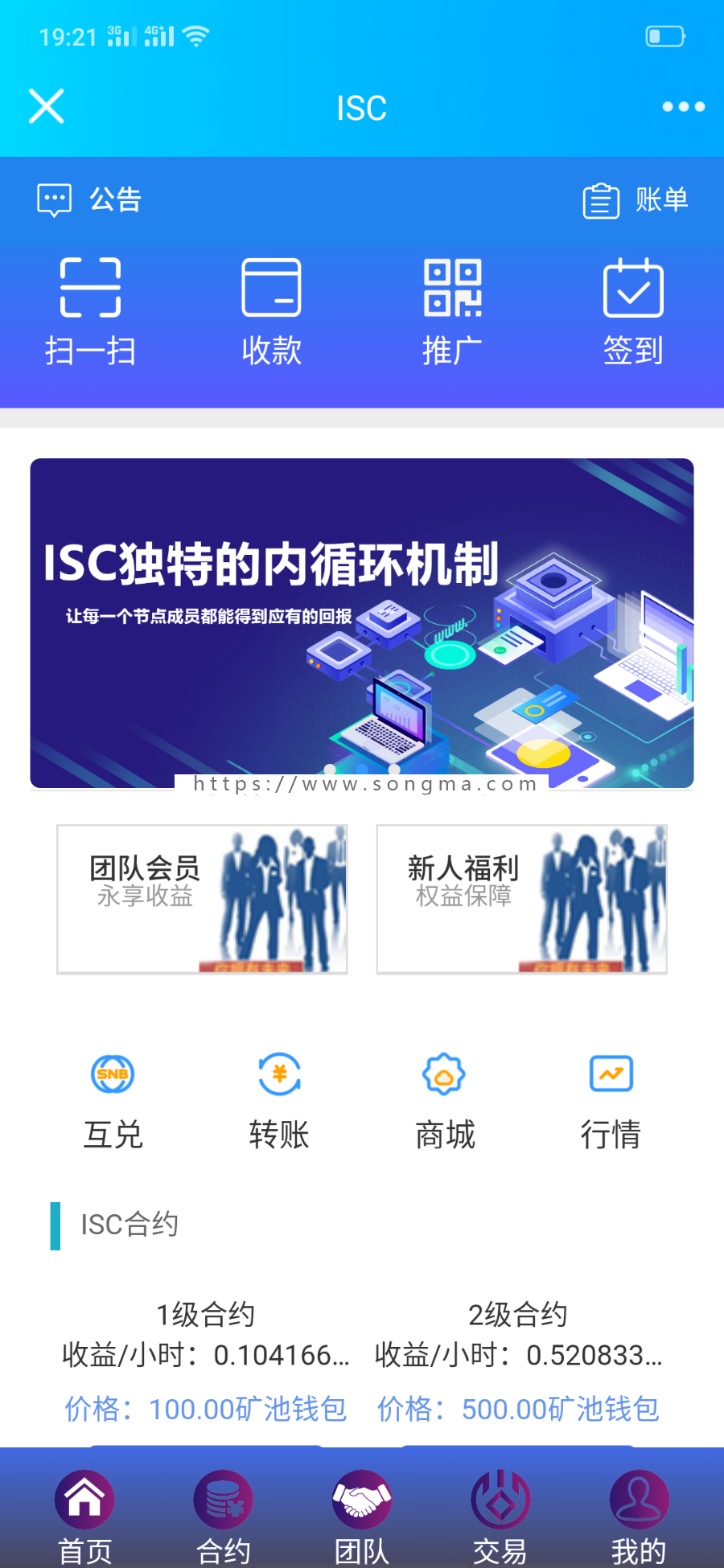Open the 公告 announcements
This screenshot has width=724, height=1568.
[x=89, y=199]
